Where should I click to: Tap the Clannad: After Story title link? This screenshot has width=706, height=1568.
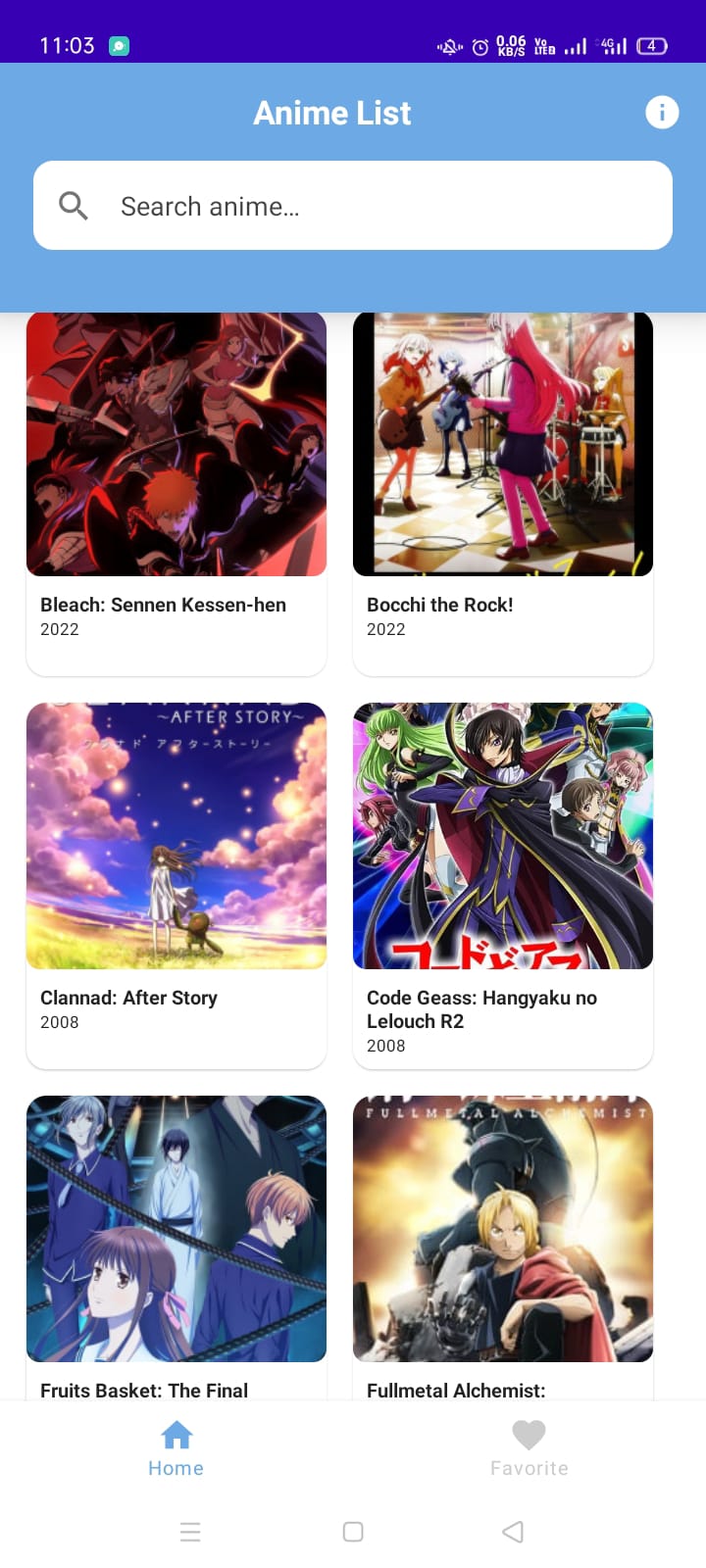[128, 998]
